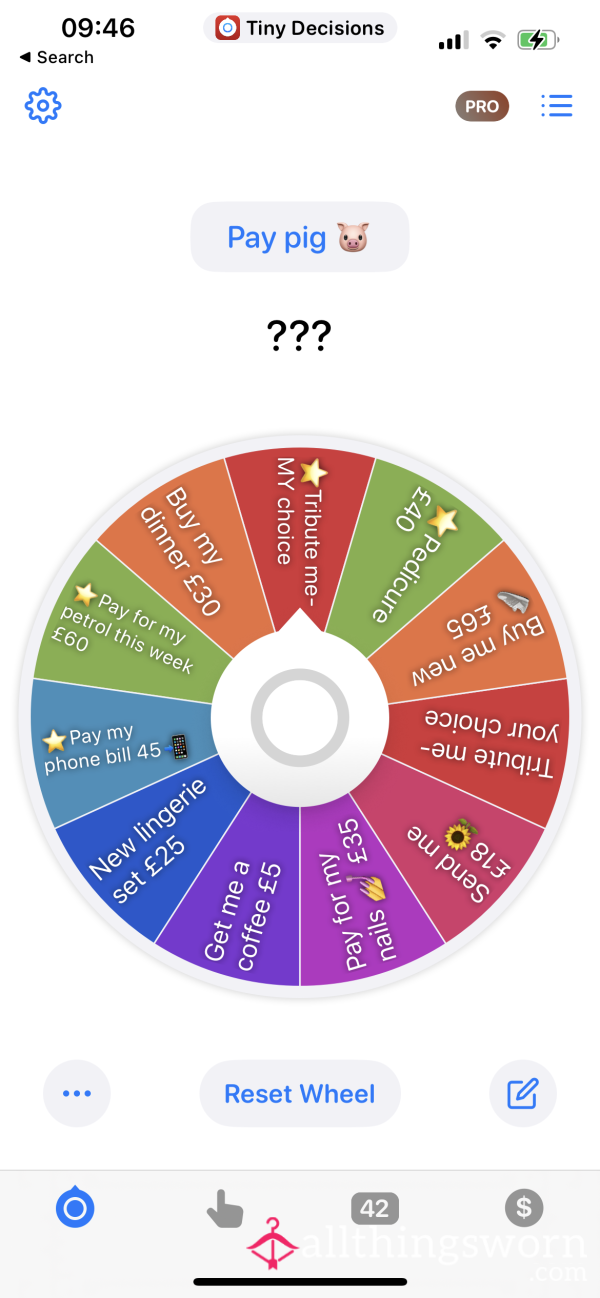Tap Reset Wheel
Screen dimensions: 600x1298
(300, 1094)
